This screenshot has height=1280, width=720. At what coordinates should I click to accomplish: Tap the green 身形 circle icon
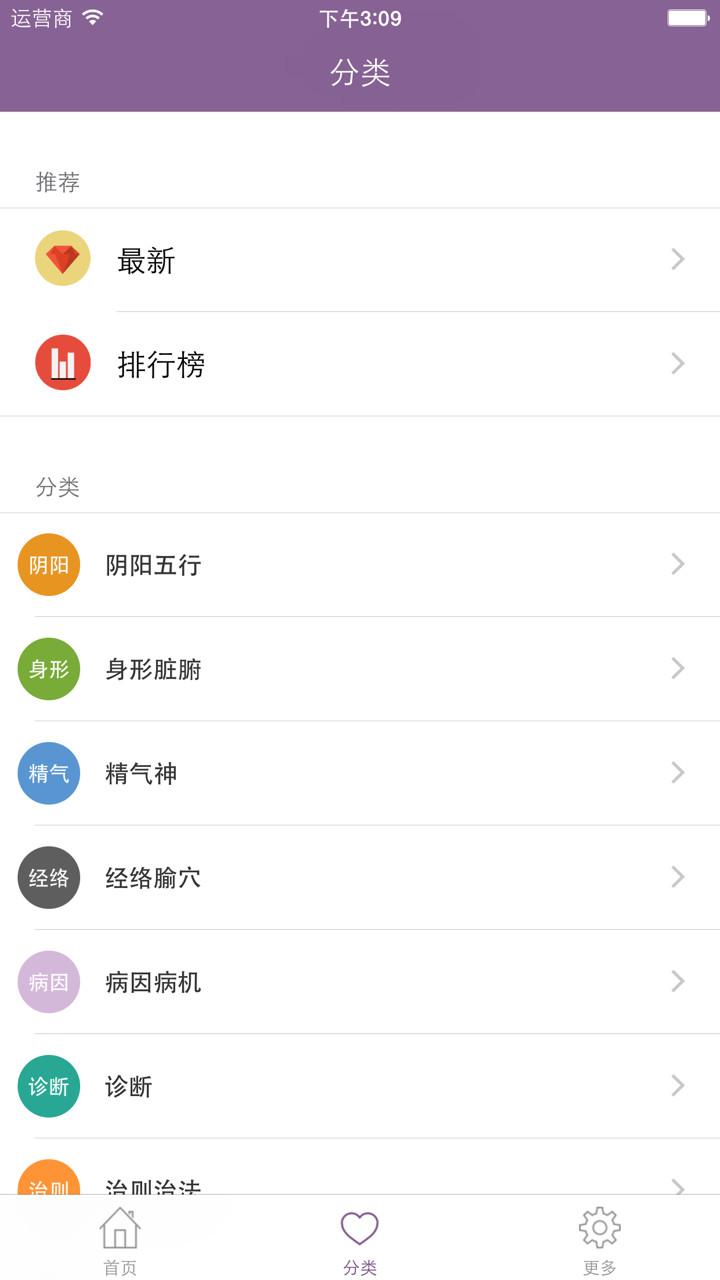48,669
